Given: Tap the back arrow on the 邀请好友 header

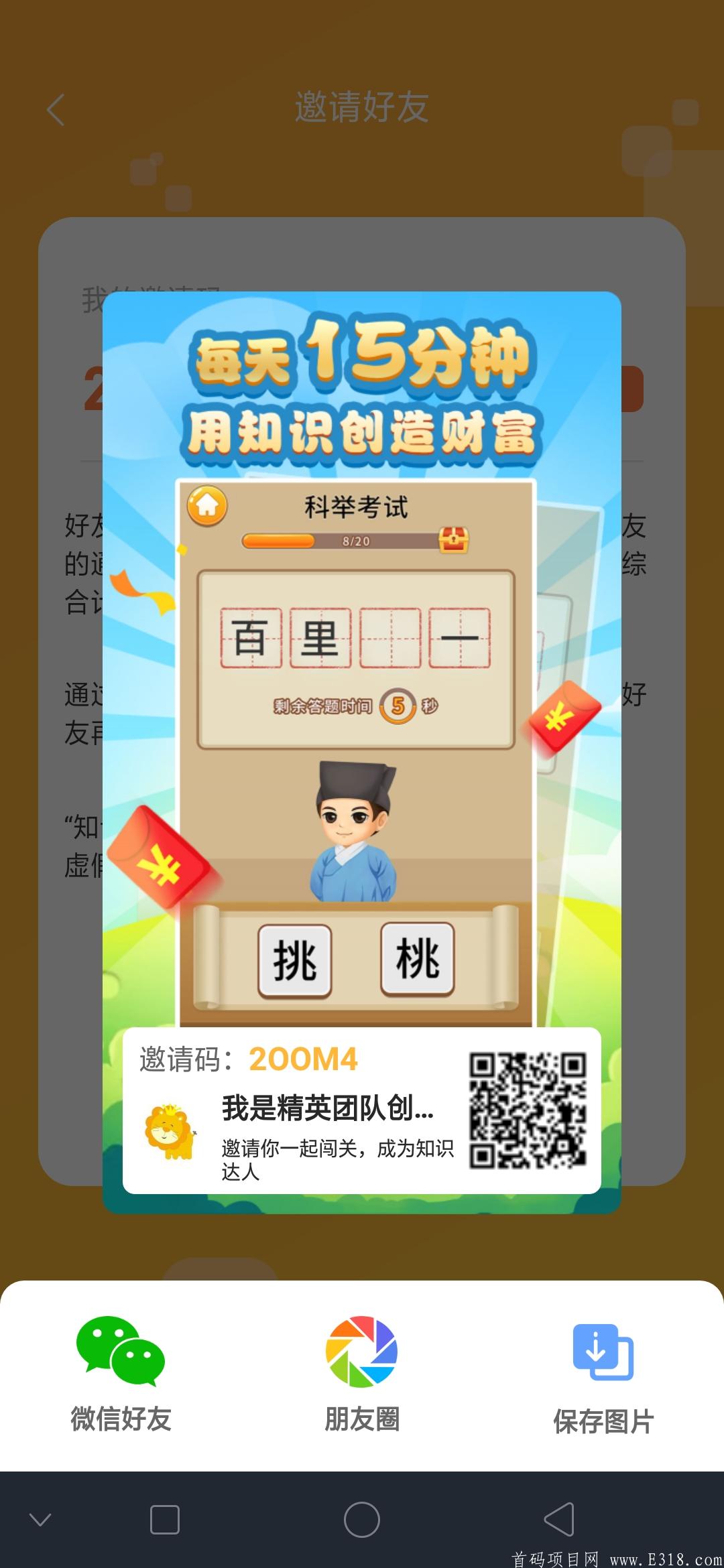Looking at the screenshot, I should click(x=56, y=108).
